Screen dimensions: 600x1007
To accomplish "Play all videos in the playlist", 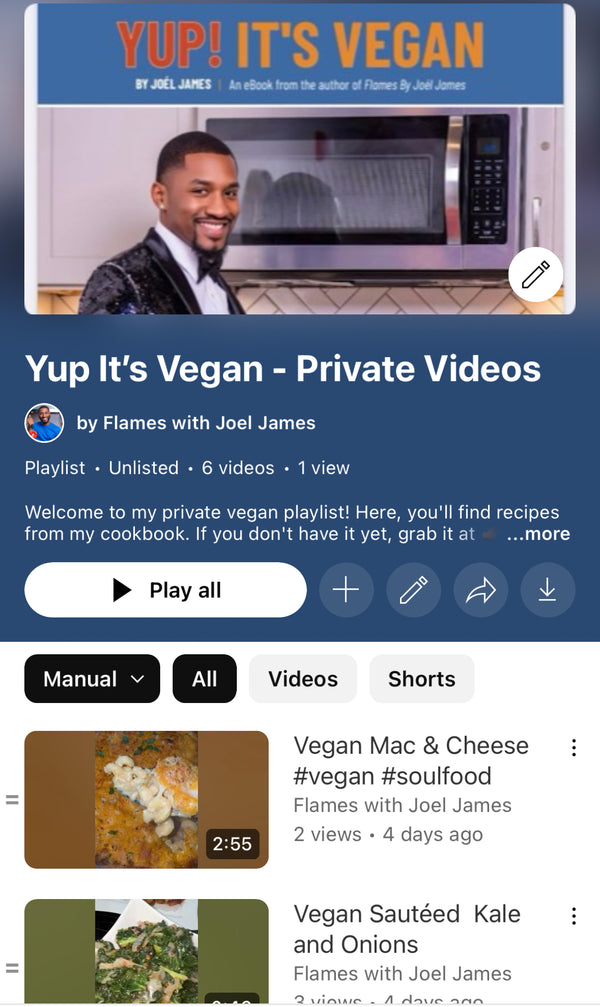I will [x=165, y=590].
